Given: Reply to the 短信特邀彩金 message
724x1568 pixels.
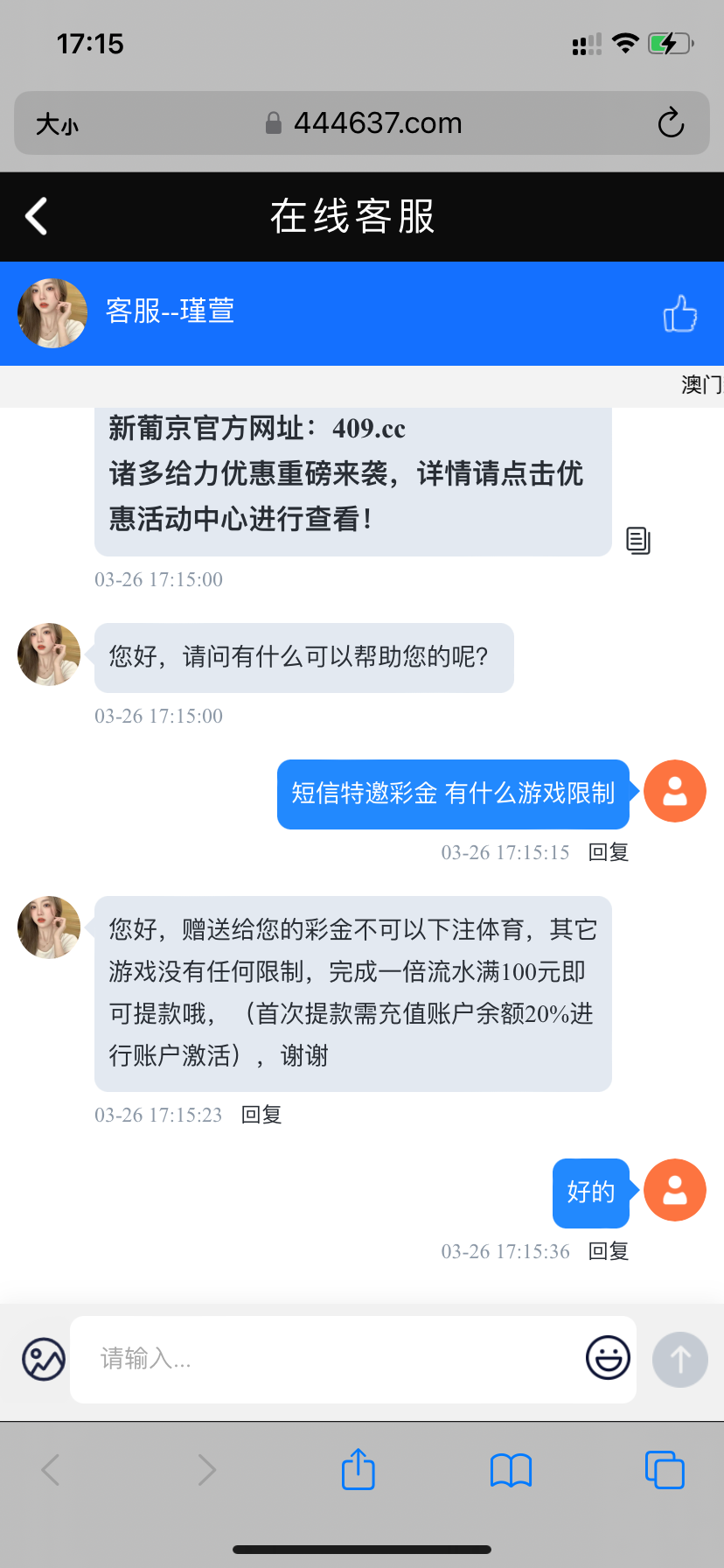Looking at the screenshot, I should [x=609, y=852].
